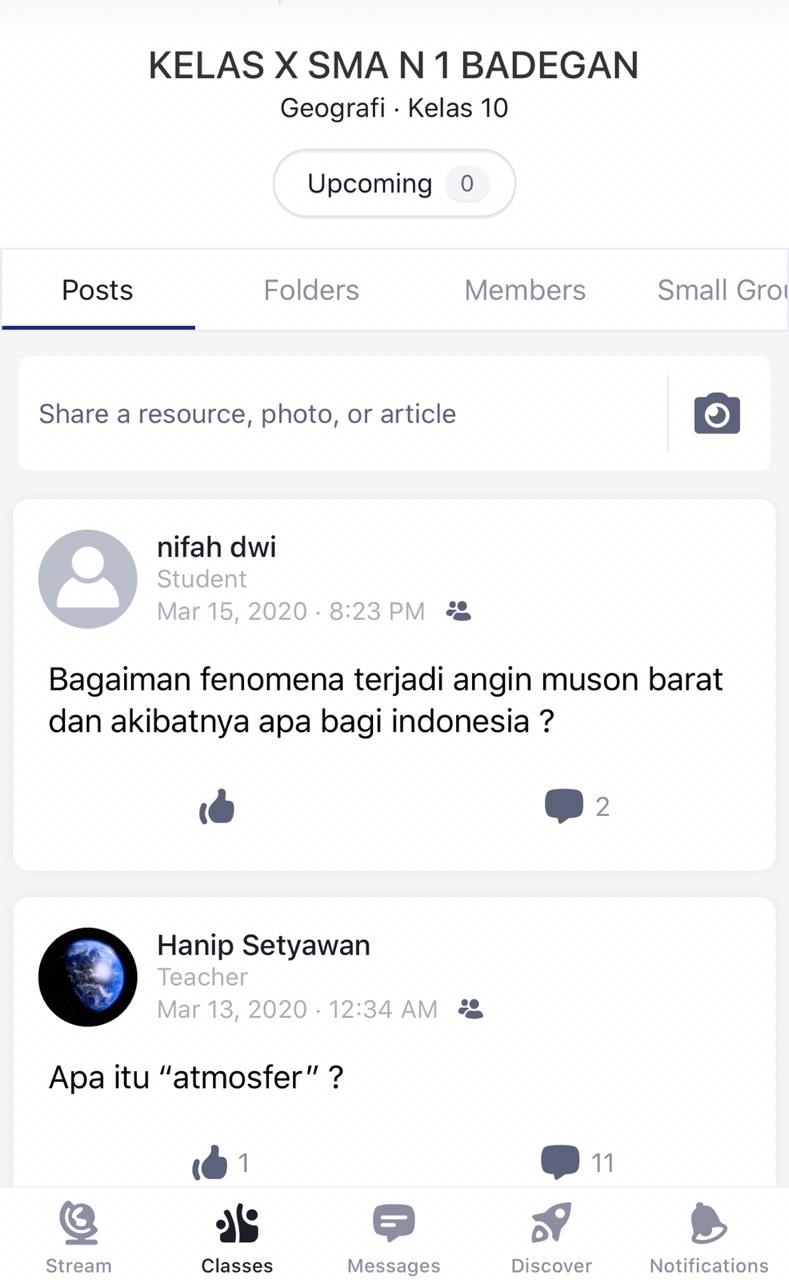Open nifah dwi's profile avatar
Viewport: 789px width, 1280px height.
88,579
